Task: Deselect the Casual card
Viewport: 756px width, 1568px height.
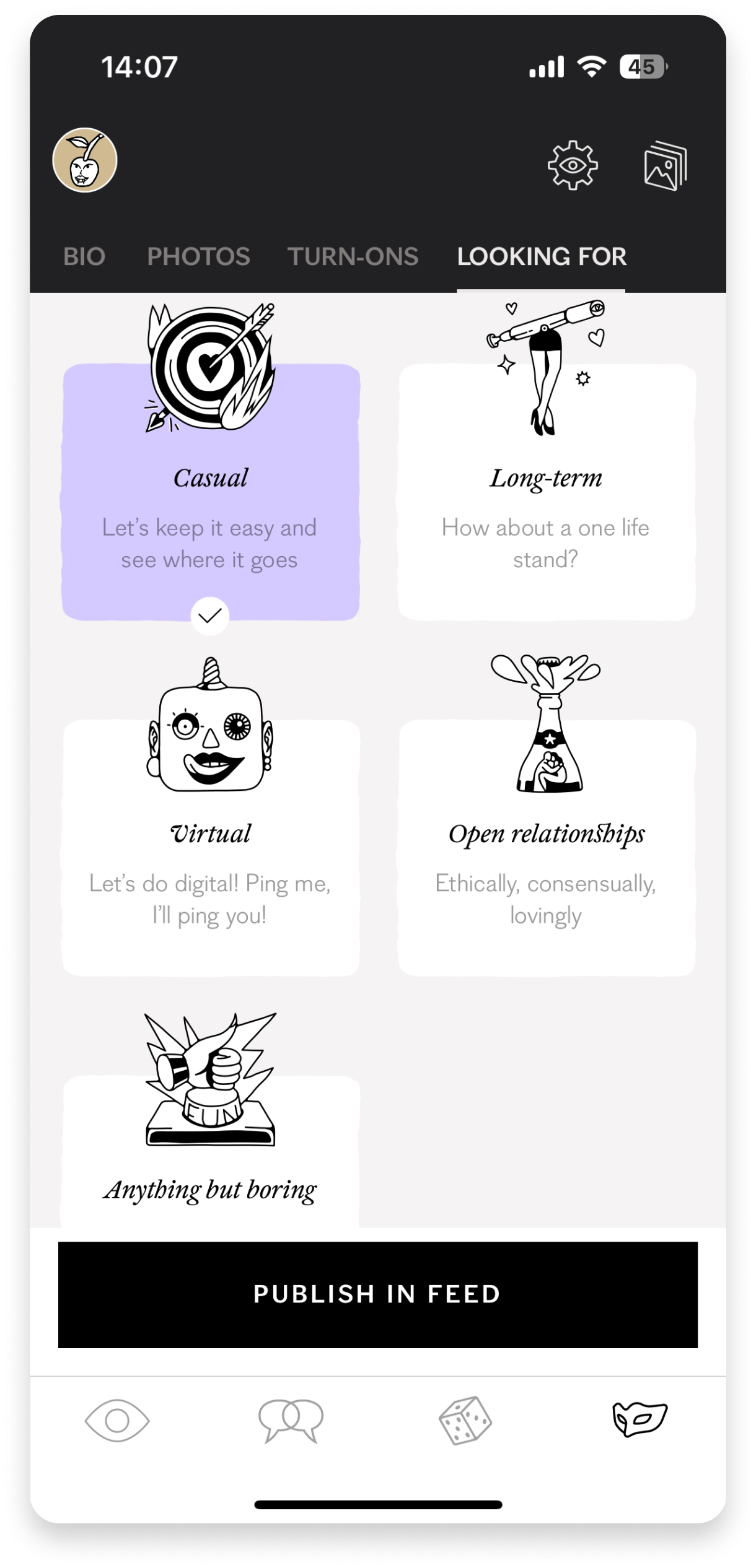Action: point(210,492)
